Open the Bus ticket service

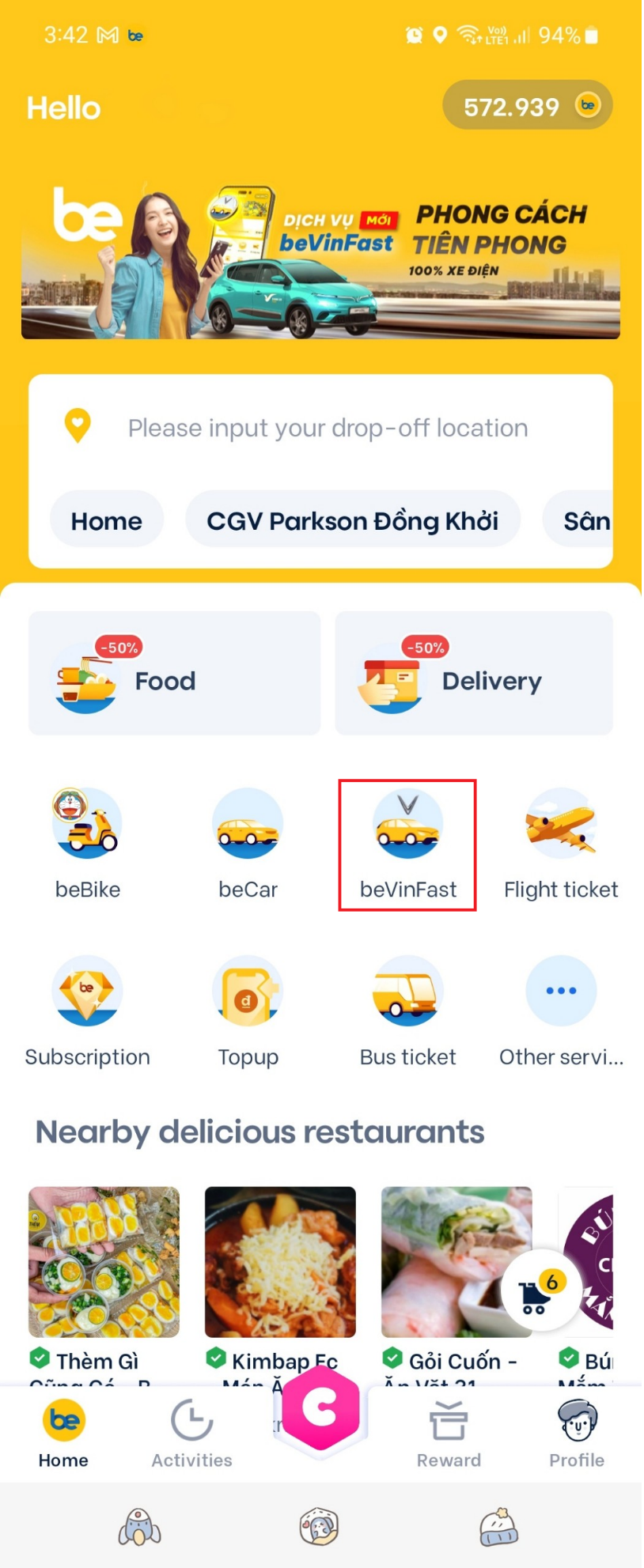[406, 992]
